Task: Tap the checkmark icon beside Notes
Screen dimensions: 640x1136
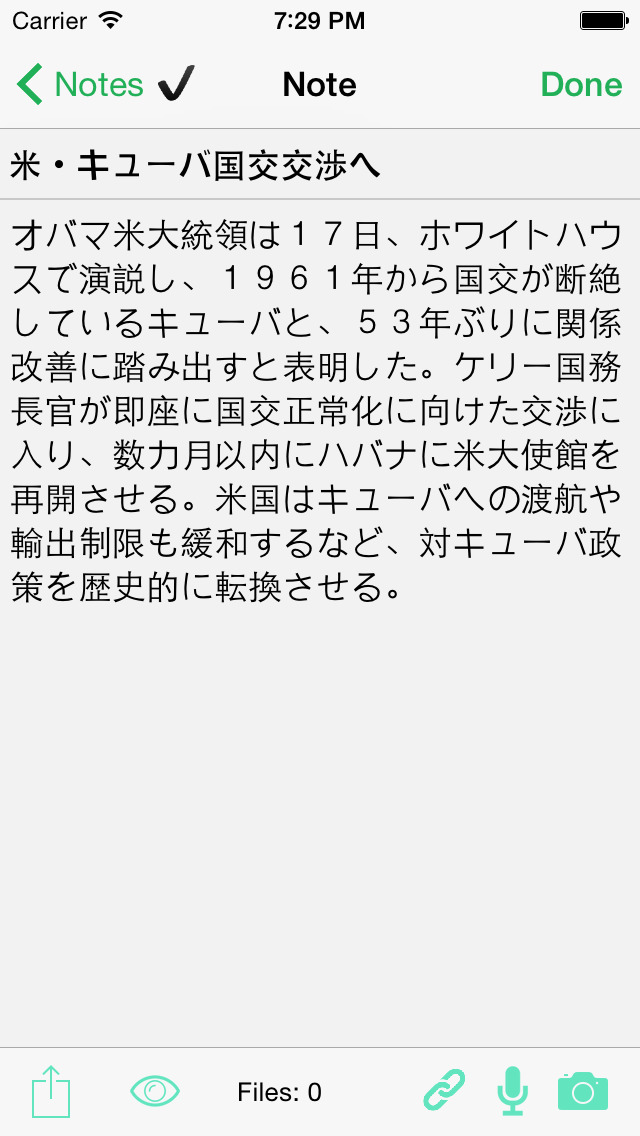Action: pos(176,83)
